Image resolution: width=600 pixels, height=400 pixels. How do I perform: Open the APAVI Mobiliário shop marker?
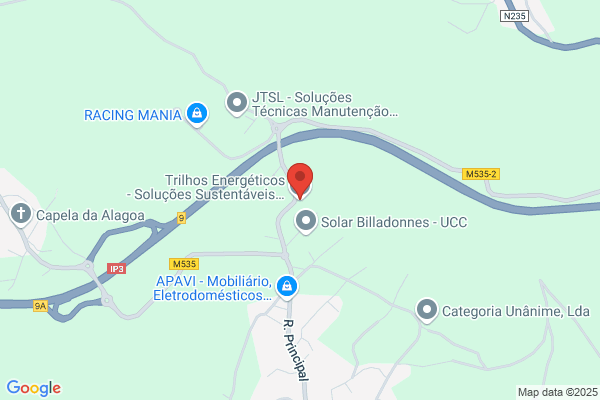(287, 287)
